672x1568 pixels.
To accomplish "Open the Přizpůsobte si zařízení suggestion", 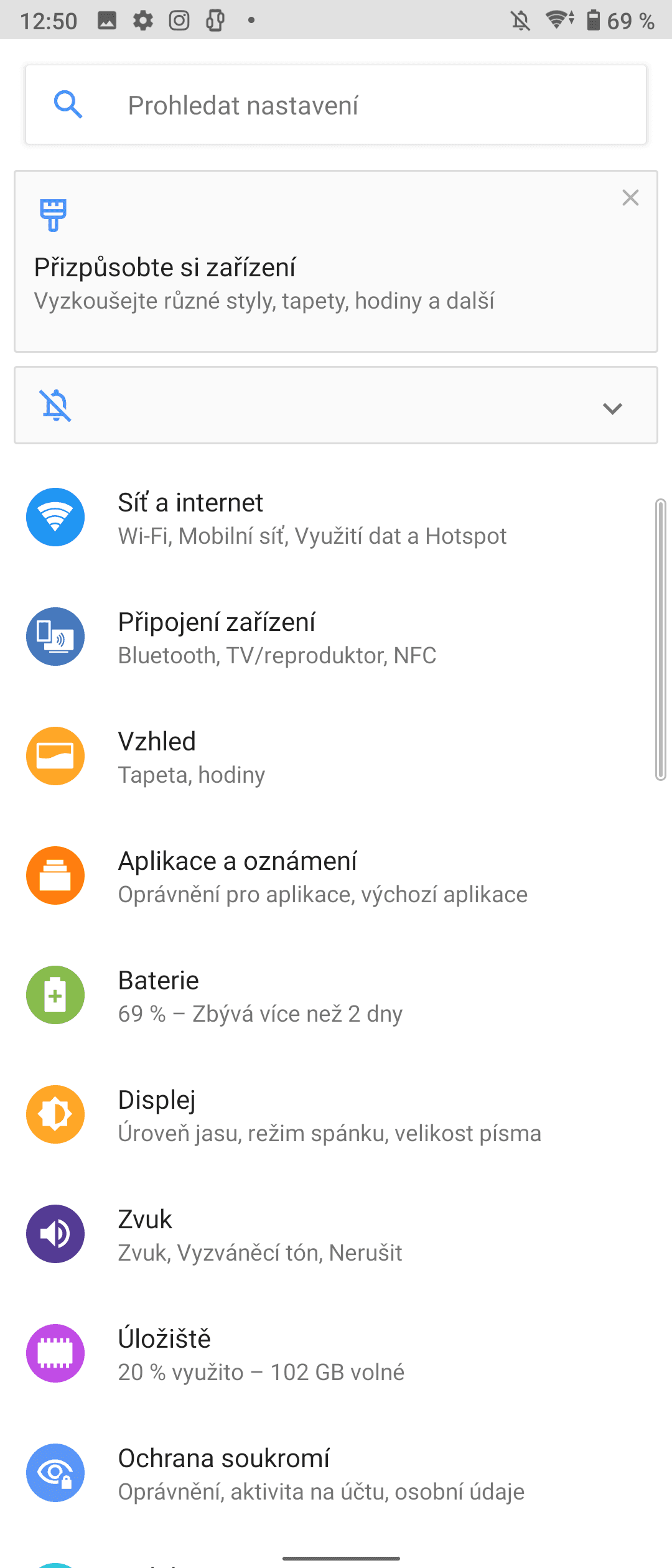I will tap(264, 284).
